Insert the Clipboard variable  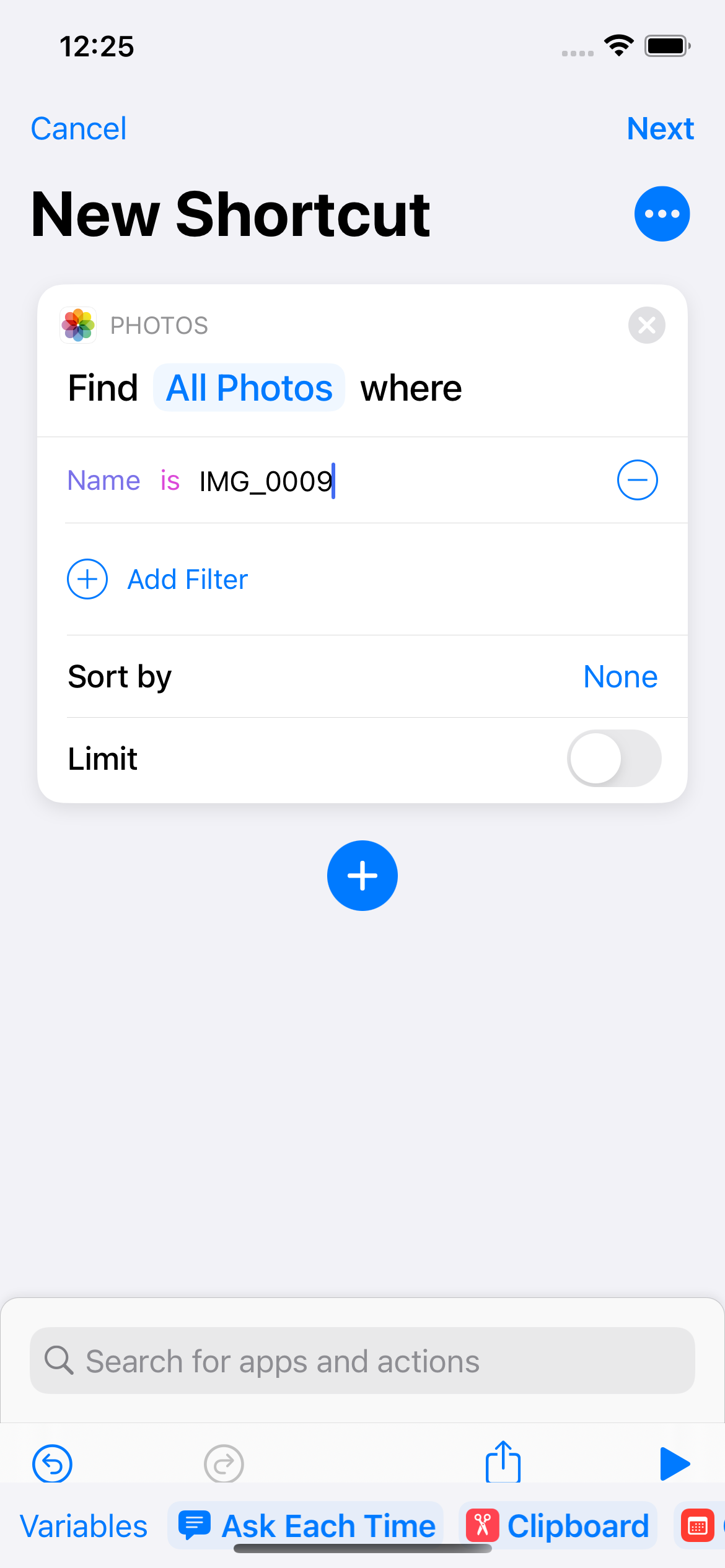click(x=558, y=1525)
